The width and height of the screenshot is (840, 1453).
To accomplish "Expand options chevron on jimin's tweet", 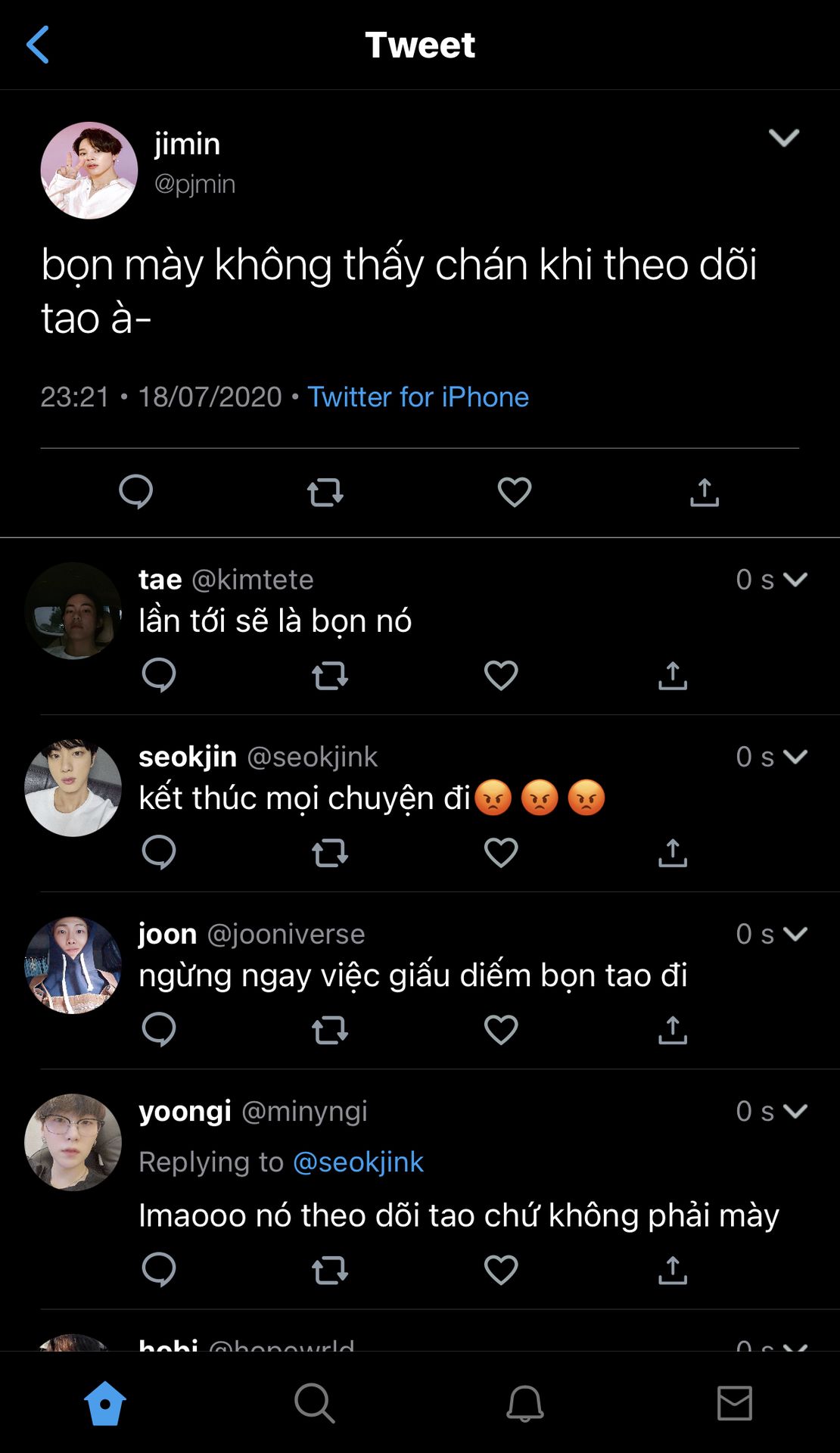I will 783,138.
